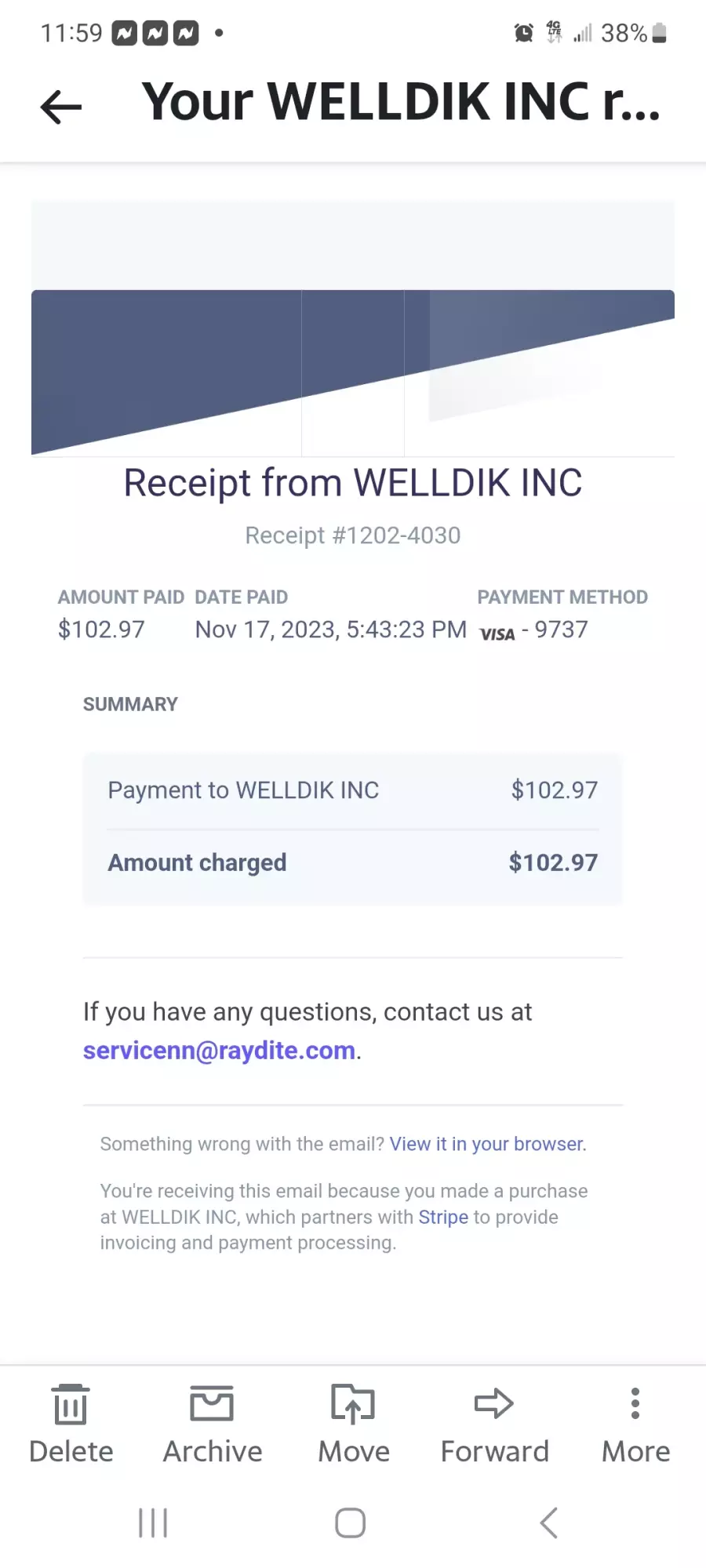Archive this email
Image resolution: width=706 pixels, height=1568 pixels.
pos(213,1425)
